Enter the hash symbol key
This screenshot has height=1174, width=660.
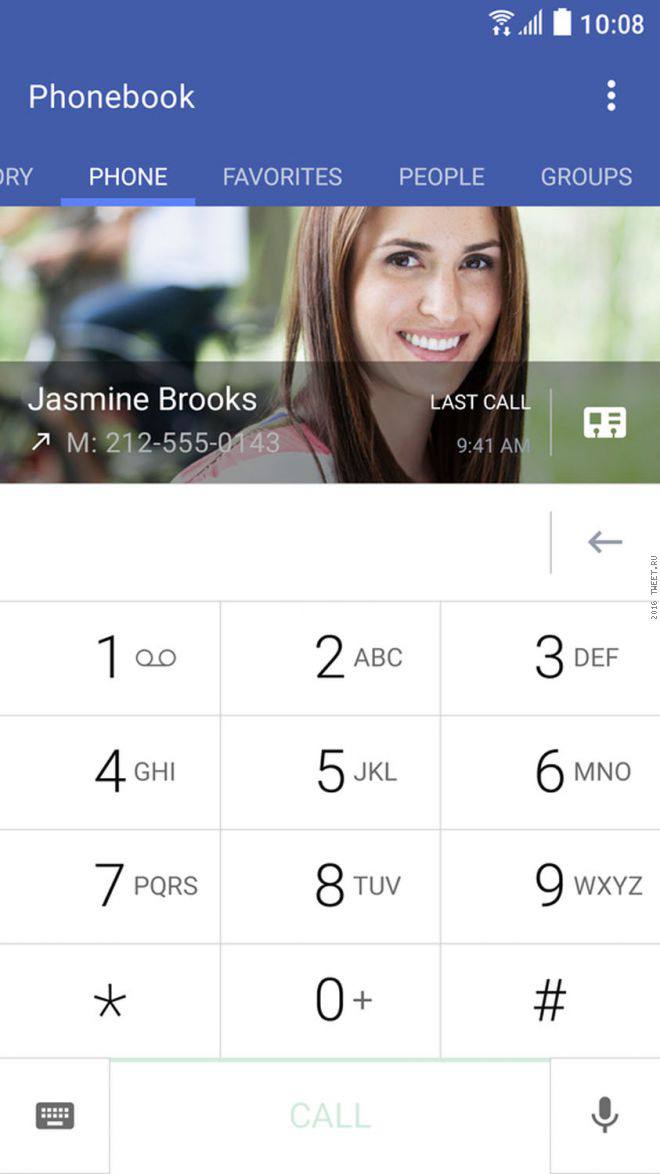[550, 999]
